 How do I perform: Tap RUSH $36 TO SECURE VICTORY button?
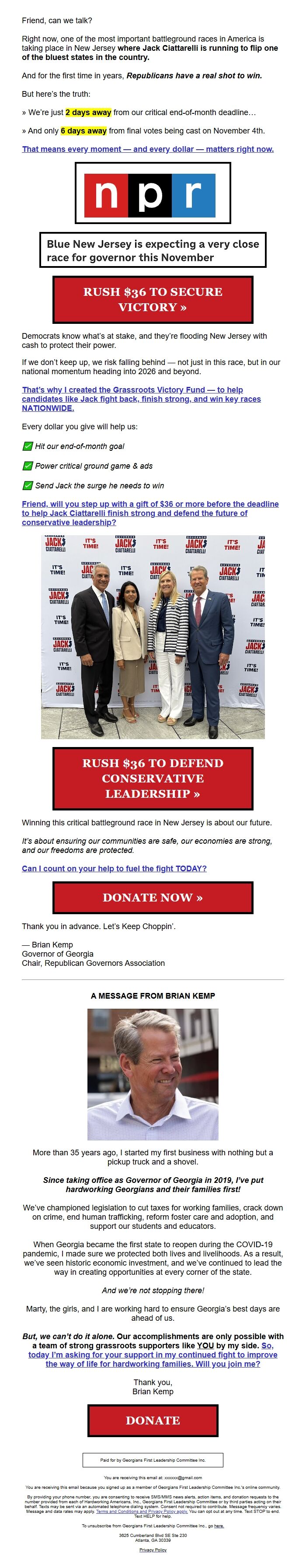click(153, 299)
